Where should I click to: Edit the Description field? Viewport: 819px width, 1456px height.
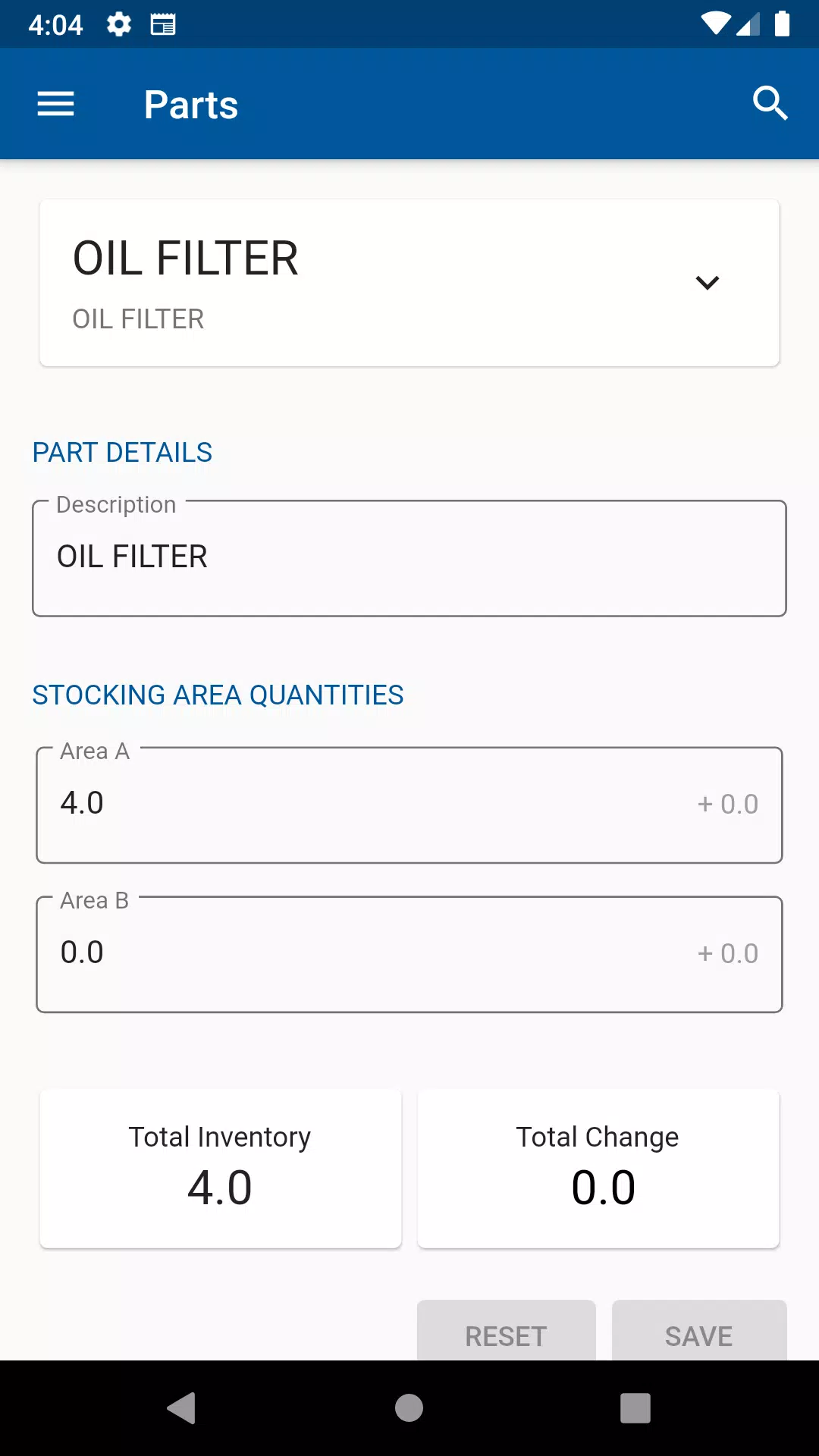[x=409, y=558]
